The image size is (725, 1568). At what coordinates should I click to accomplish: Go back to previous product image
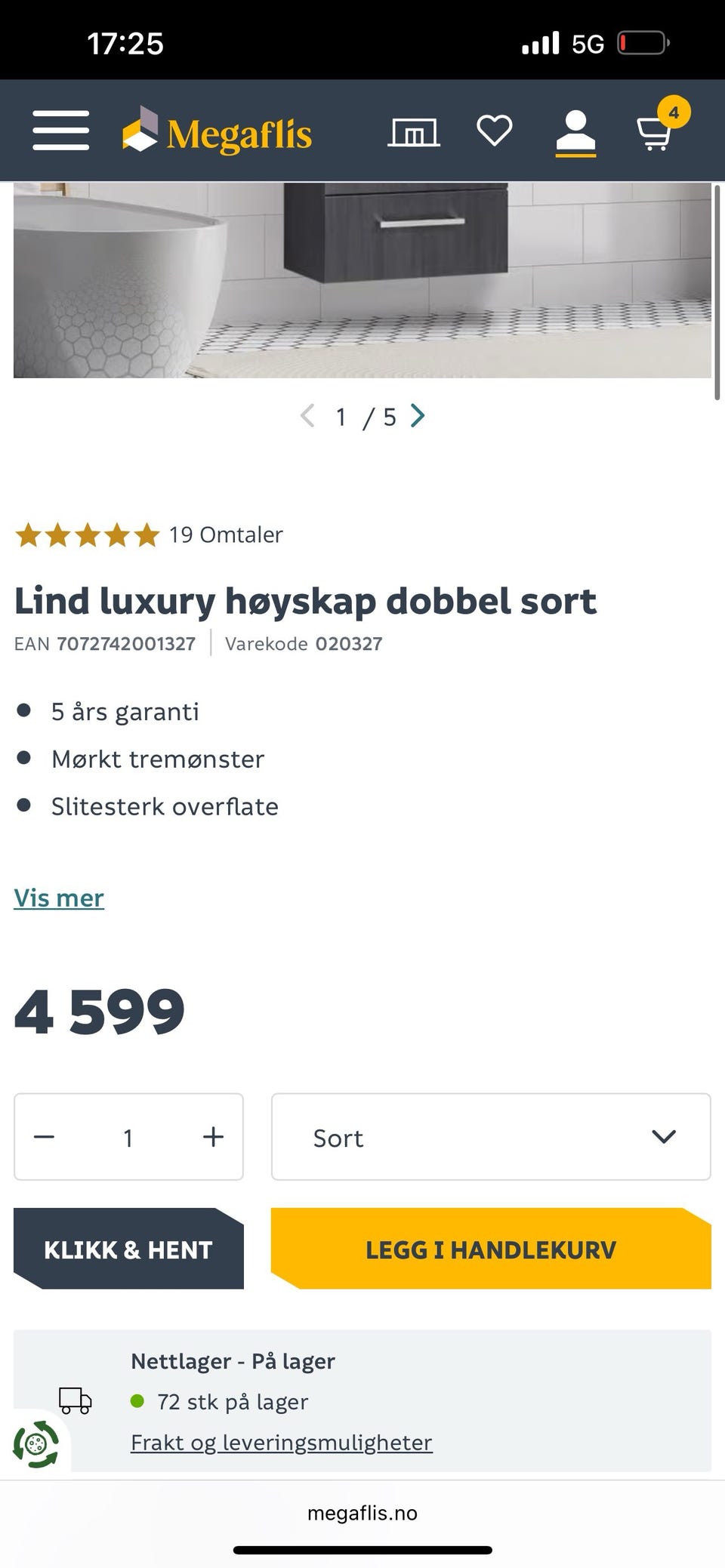click(x=307, y=415)
